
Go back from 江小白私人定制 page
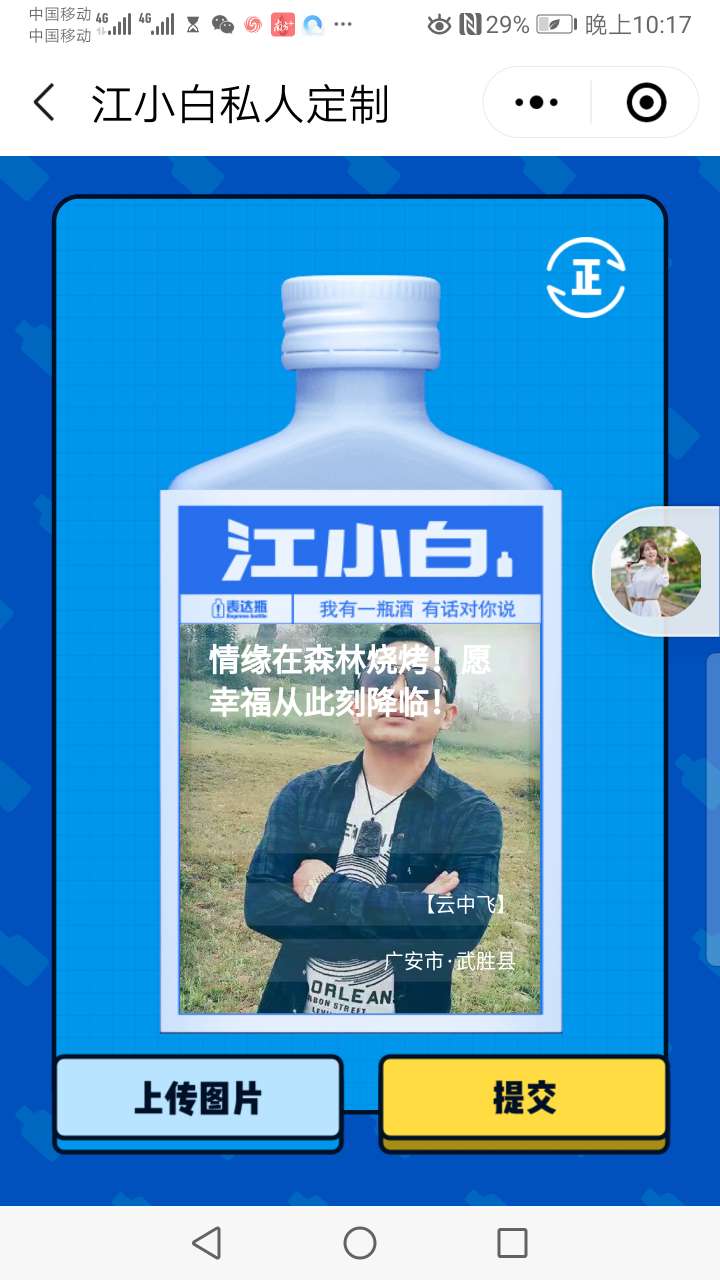pos(44,103)
